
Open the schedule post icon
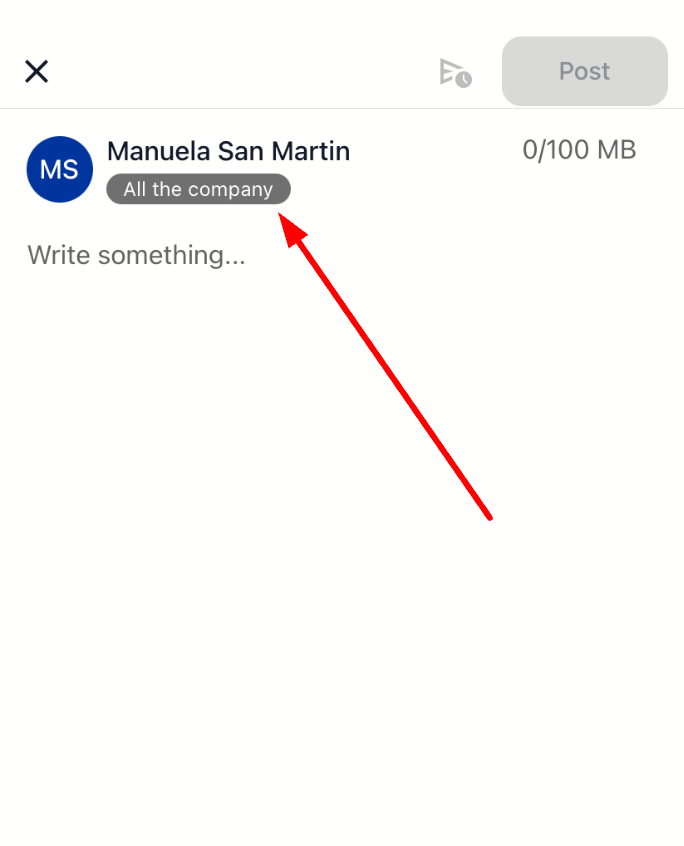click(455, 72)
